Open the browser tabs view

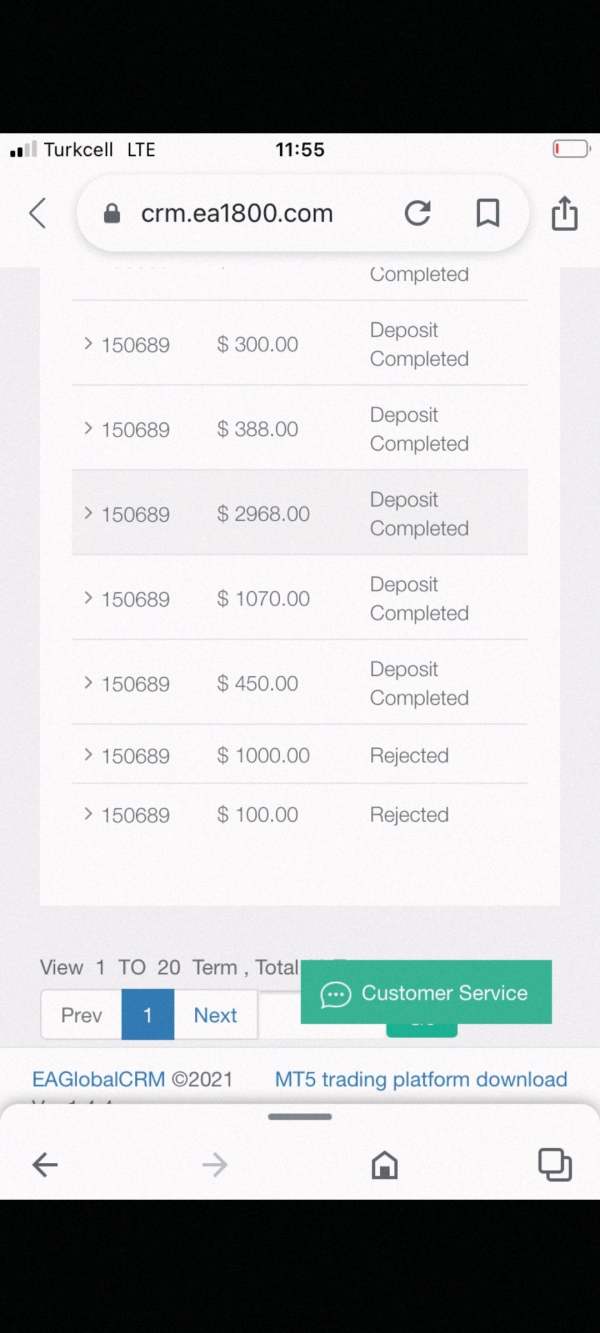pyautogui.click(x=555, y=1164)
